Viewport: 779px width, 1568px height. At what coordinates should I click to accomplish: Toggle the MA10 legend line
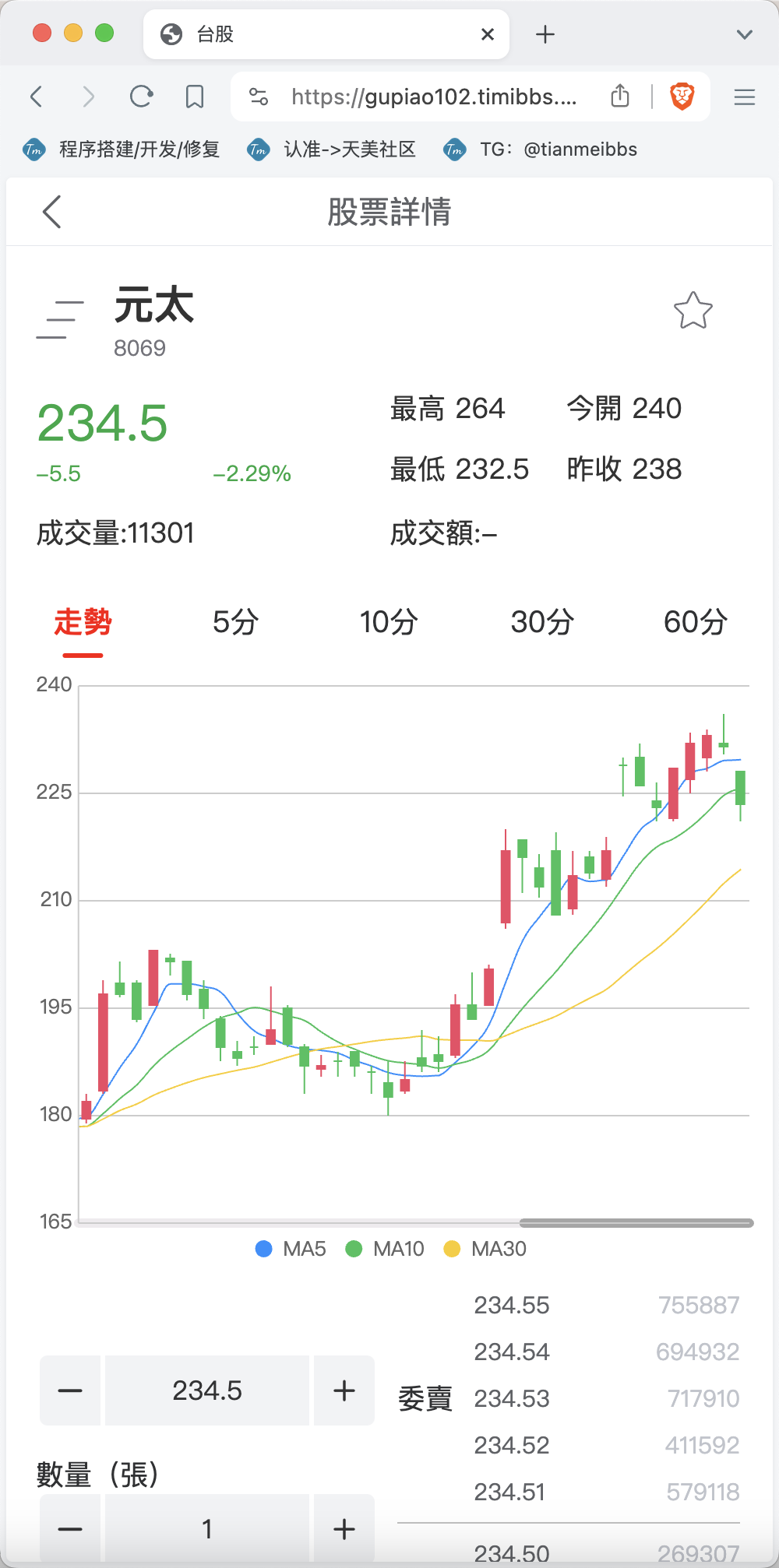(x=384, y=1249)
